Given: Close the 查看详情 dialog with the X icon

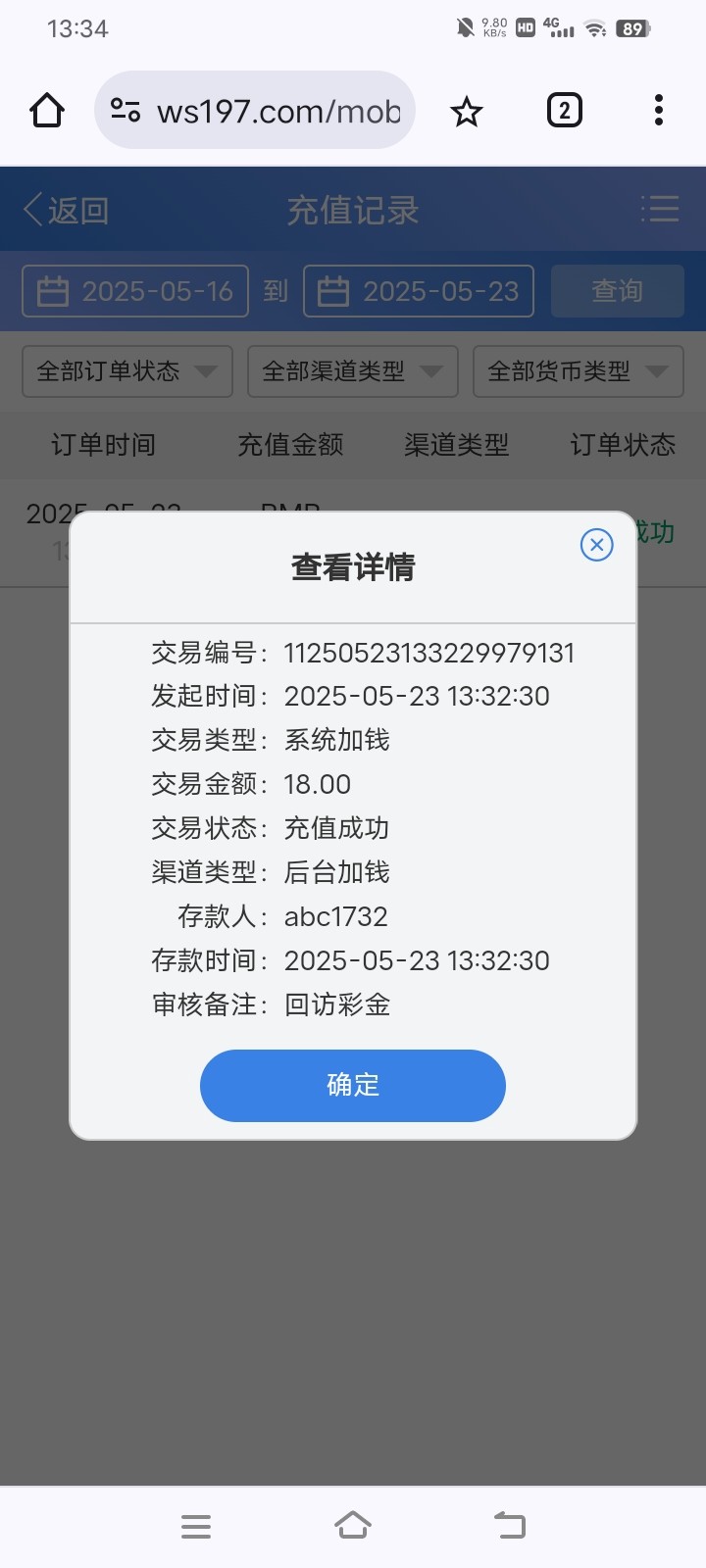Looking at the screenshot, I should (597, 545).
